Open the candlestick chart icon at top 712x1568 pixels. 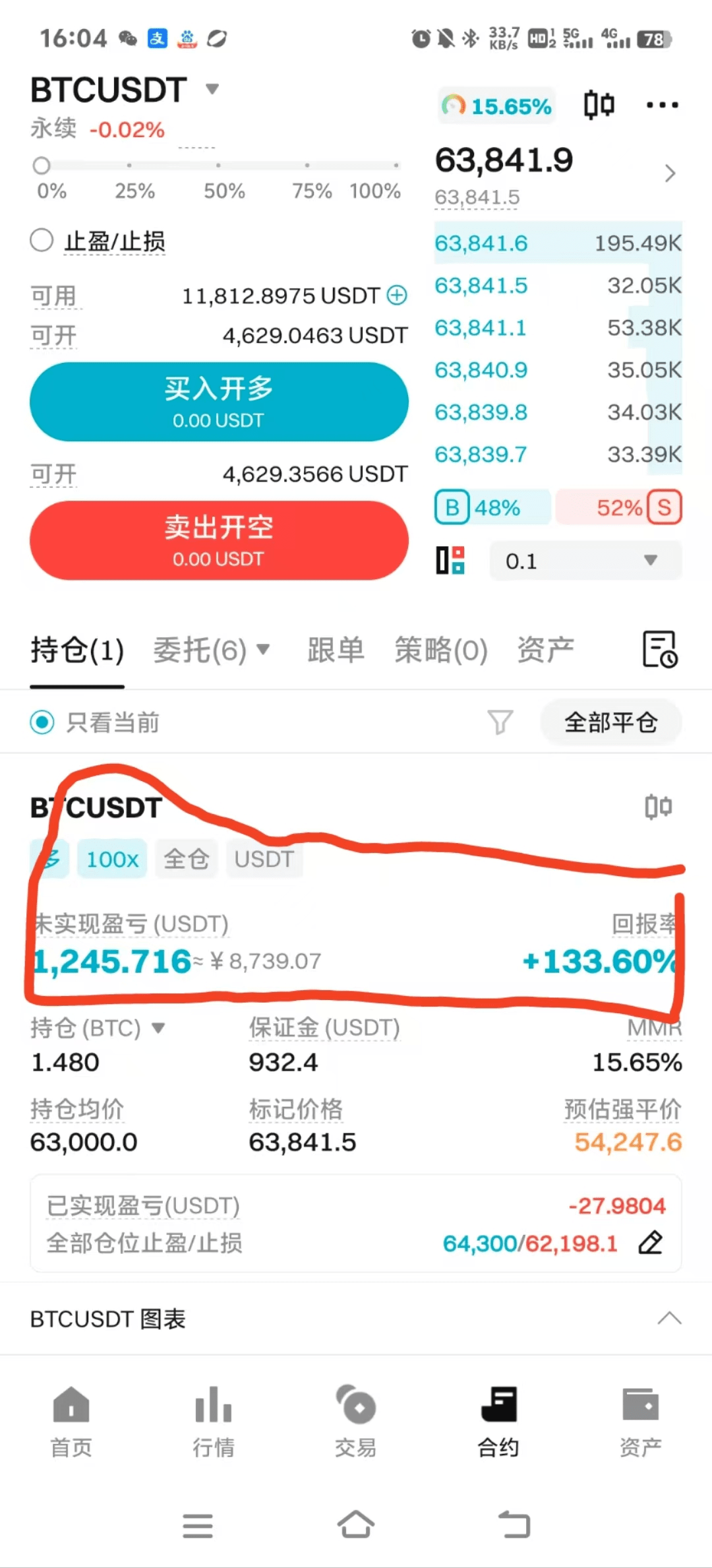[x=599, y=105]
